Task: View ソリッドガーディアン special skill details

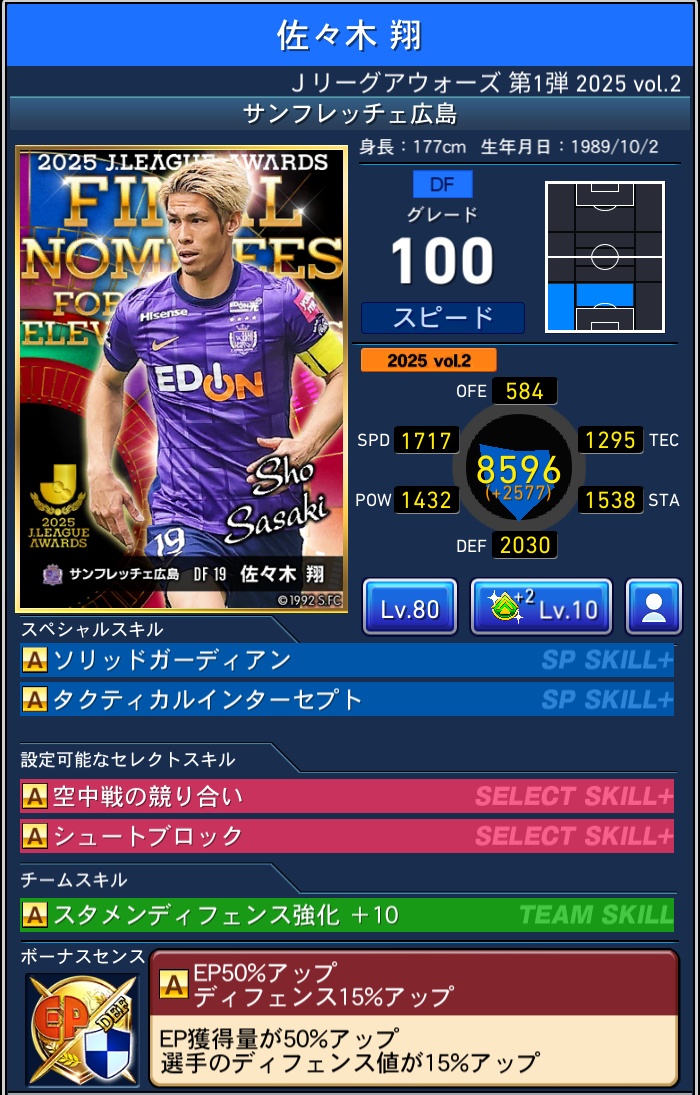Action: coord(347,660)
